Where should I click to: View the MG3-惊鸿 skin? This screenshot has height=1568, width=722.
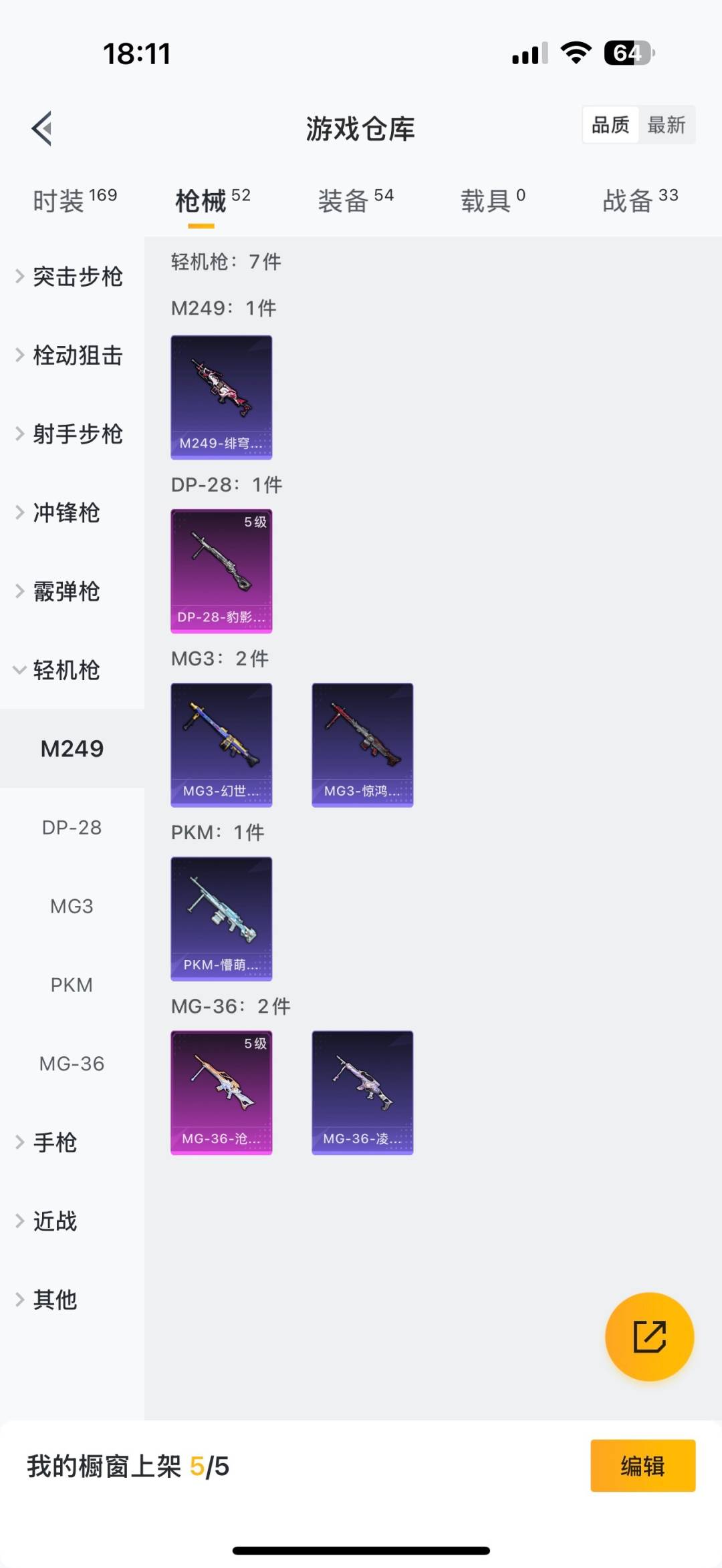[x=362, y=745]
